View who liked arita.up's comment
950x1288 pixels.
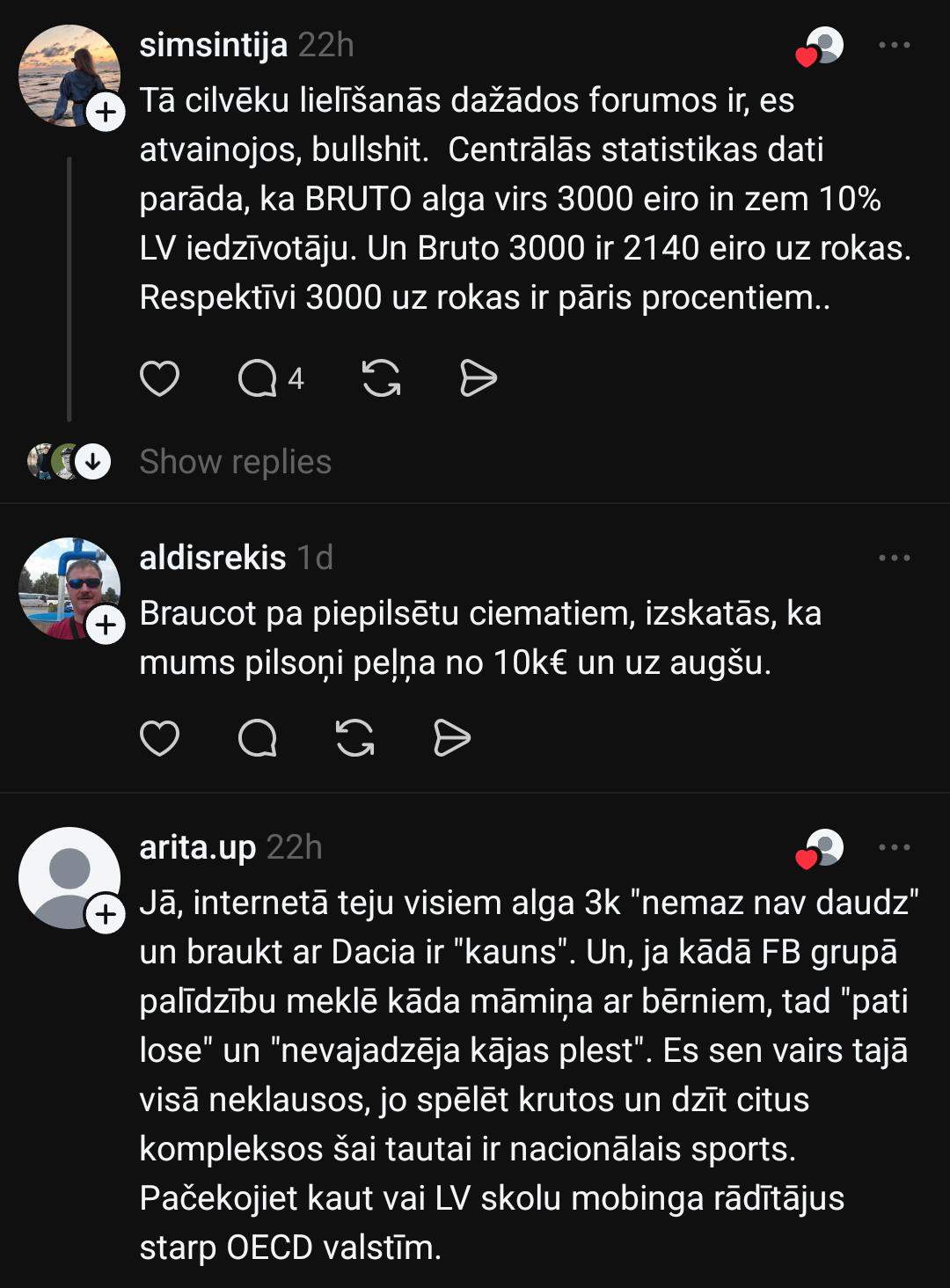coord(820,849)
